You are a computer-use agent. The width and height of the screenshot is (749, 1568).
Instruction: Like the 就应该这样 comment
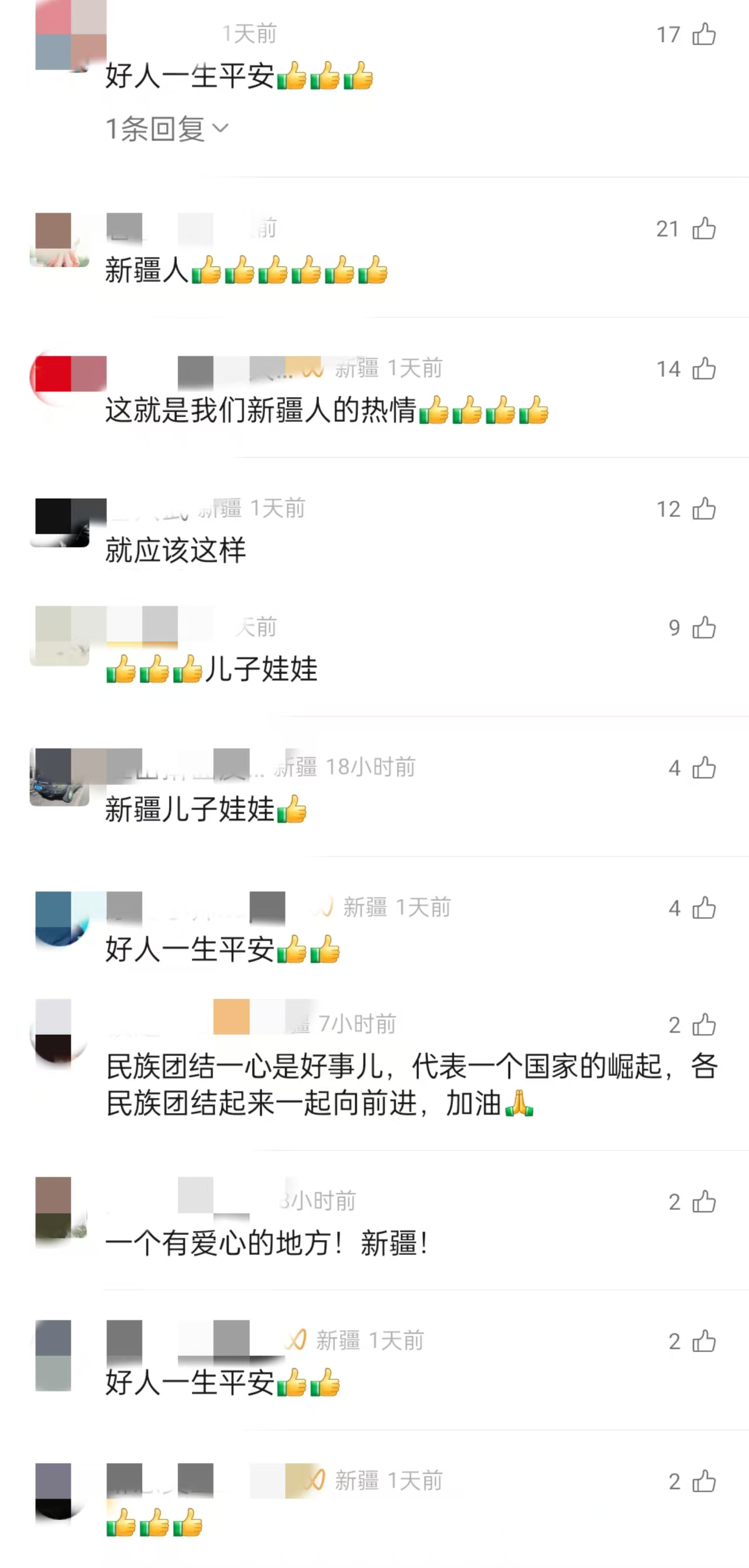point(704,509)
